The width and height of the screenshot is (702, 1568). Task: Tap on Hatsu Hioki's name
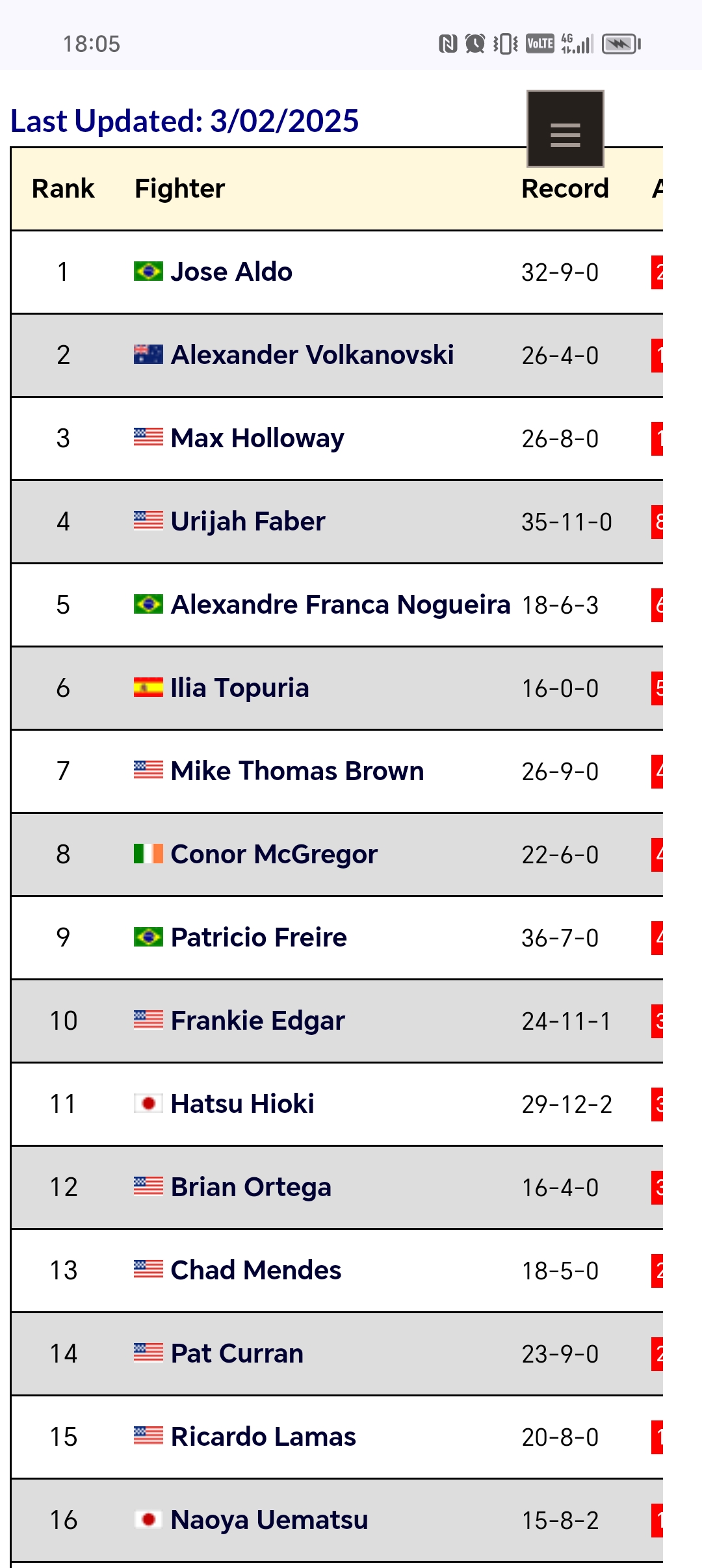click(x=242, y=1104)
